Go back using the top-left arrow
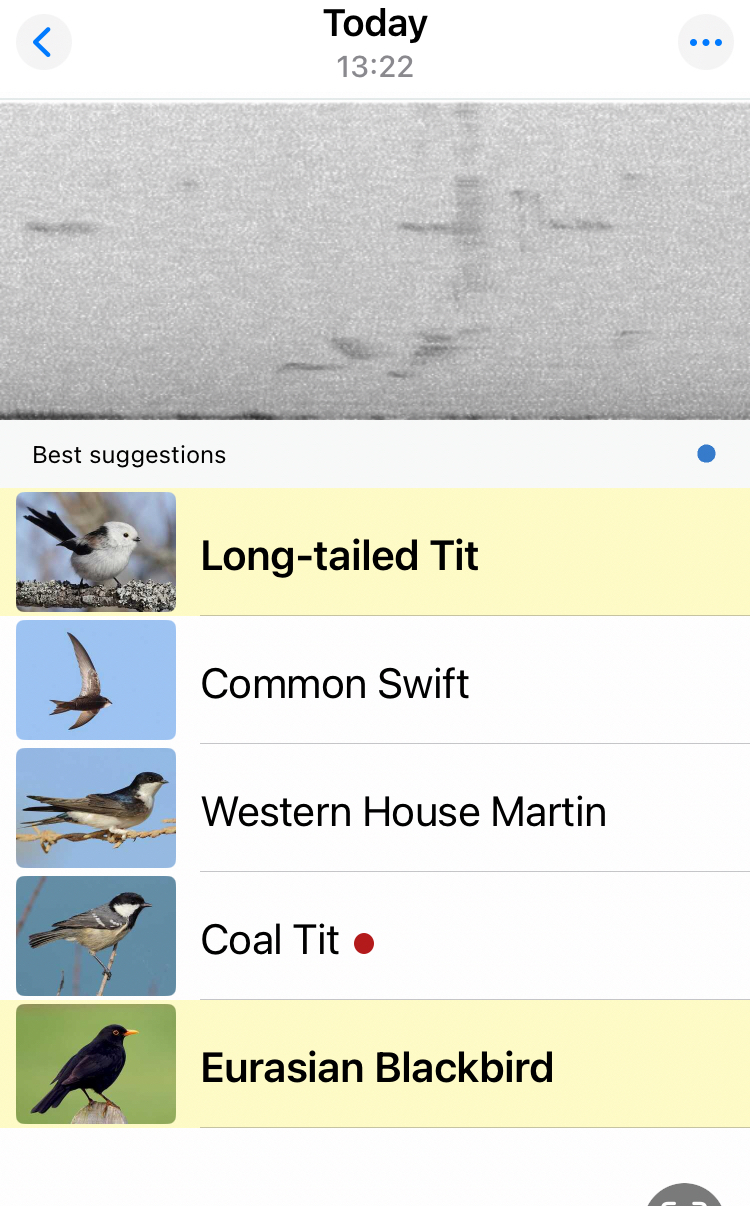750x1206 pixels. click(x=43, y=43)
